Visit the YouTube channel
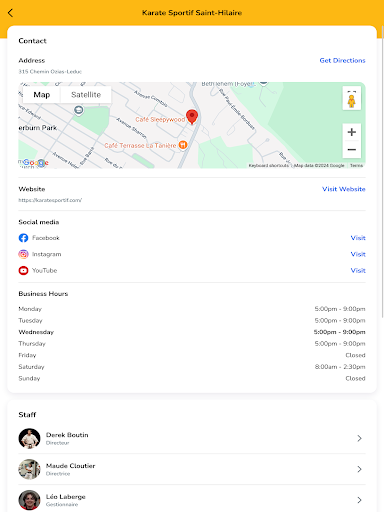The width and height of the screenshot is (384, 512). pos(358,271)
